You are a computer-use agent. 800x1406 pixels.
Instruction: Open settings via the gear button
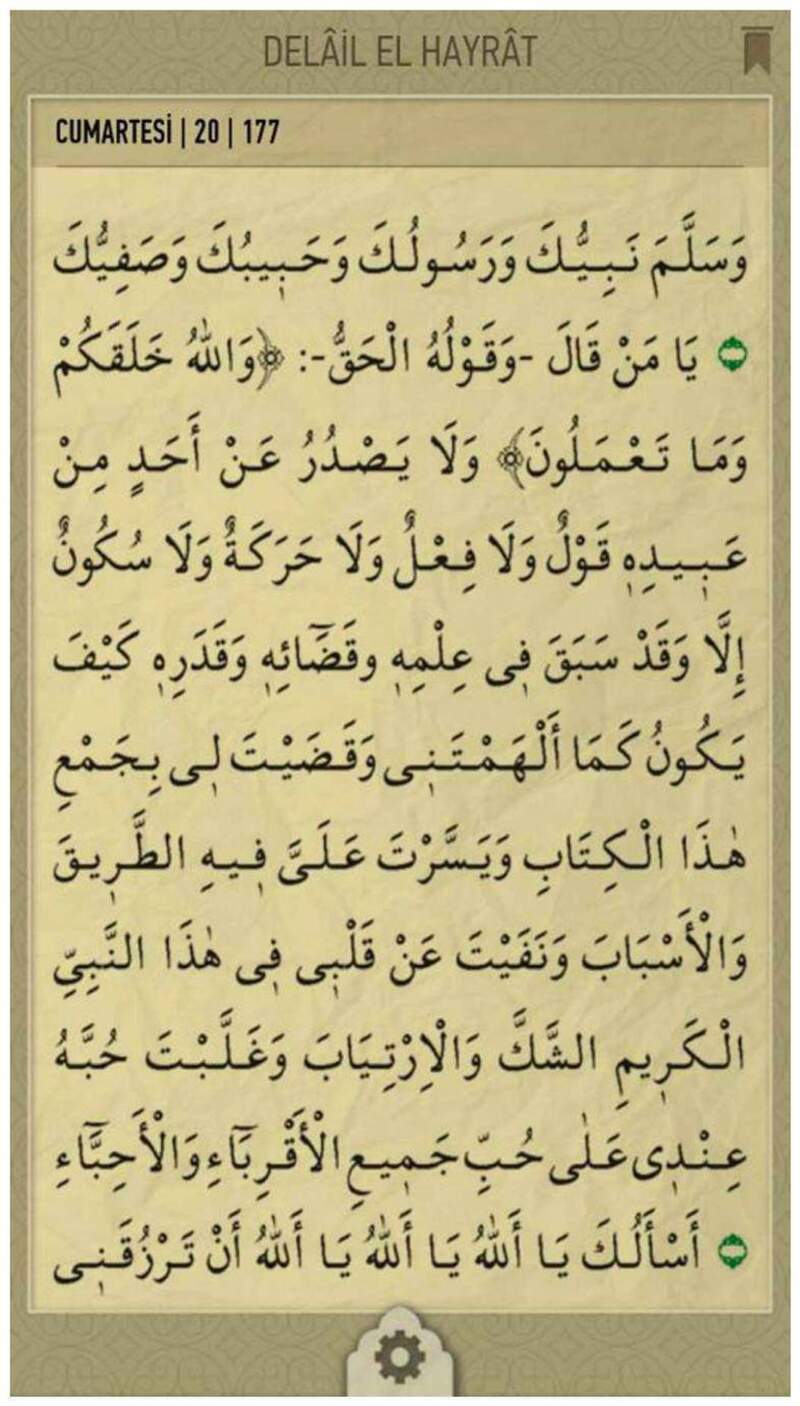(400, 1359)
